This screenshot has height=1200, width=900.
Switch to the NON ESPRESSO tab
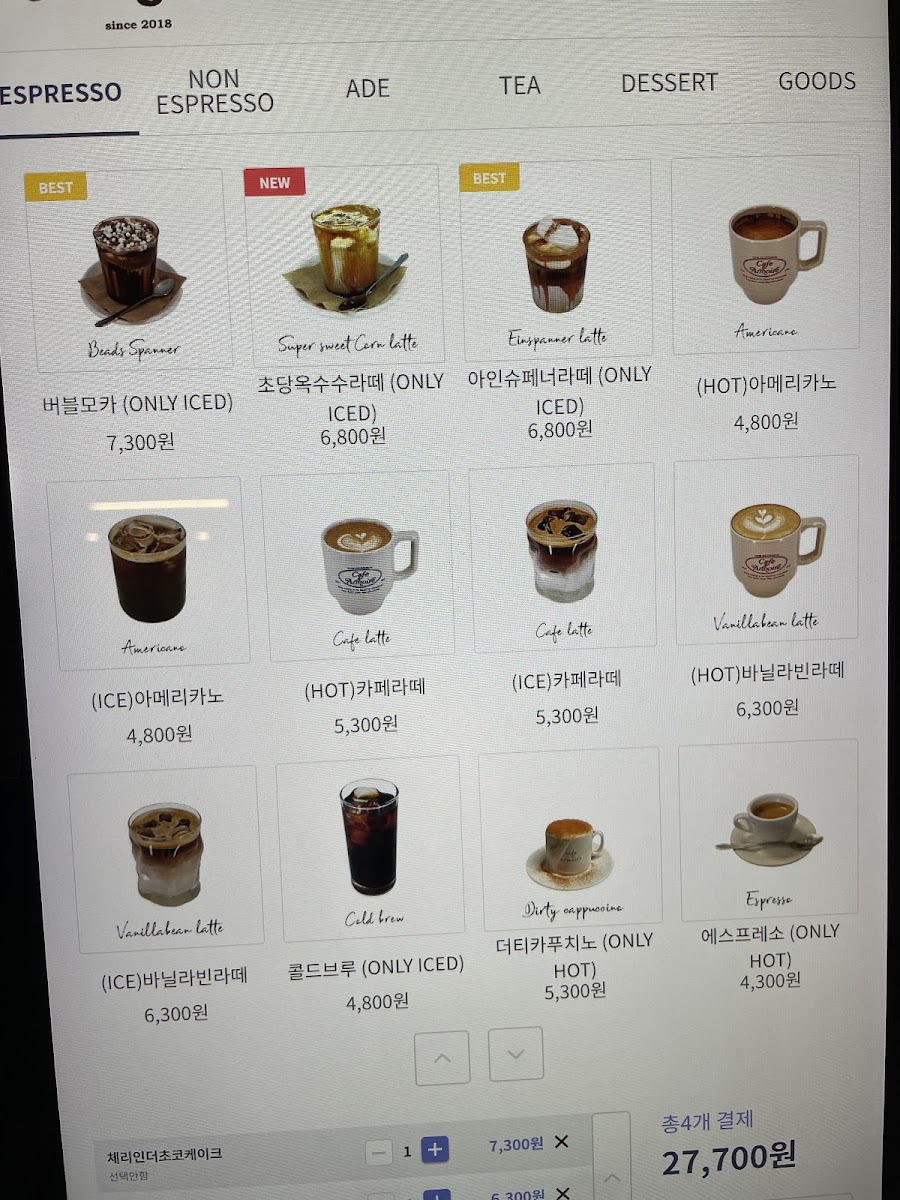point(215,91)
